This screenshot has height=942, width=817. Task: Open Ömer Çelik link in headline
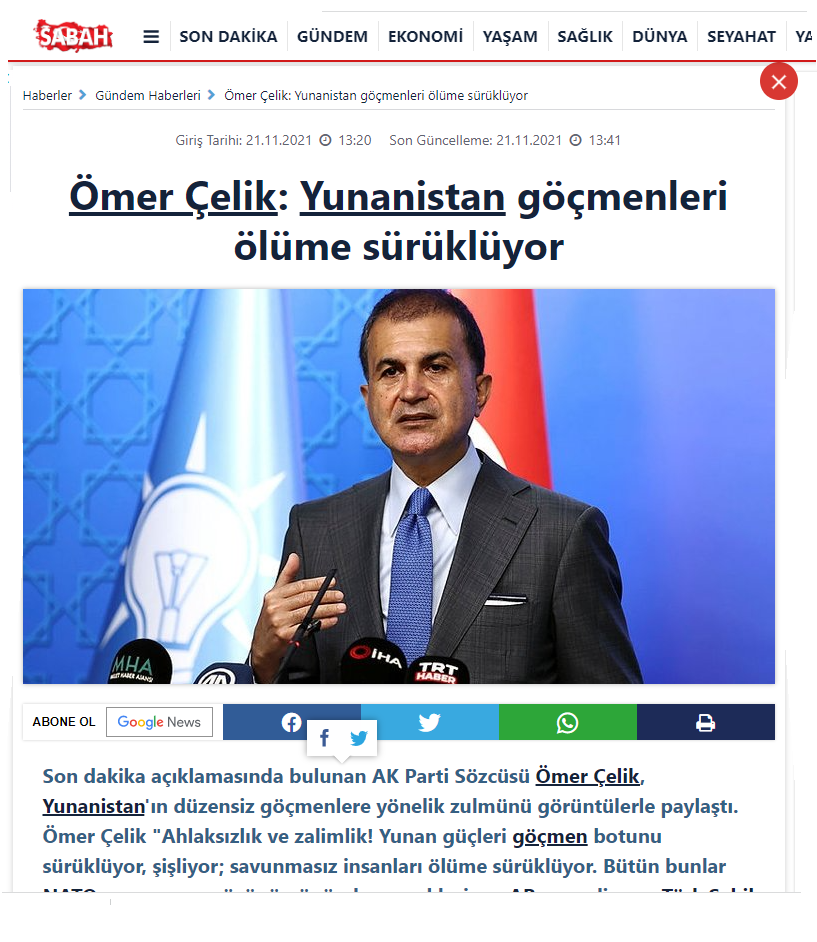[x=172, y=196]
